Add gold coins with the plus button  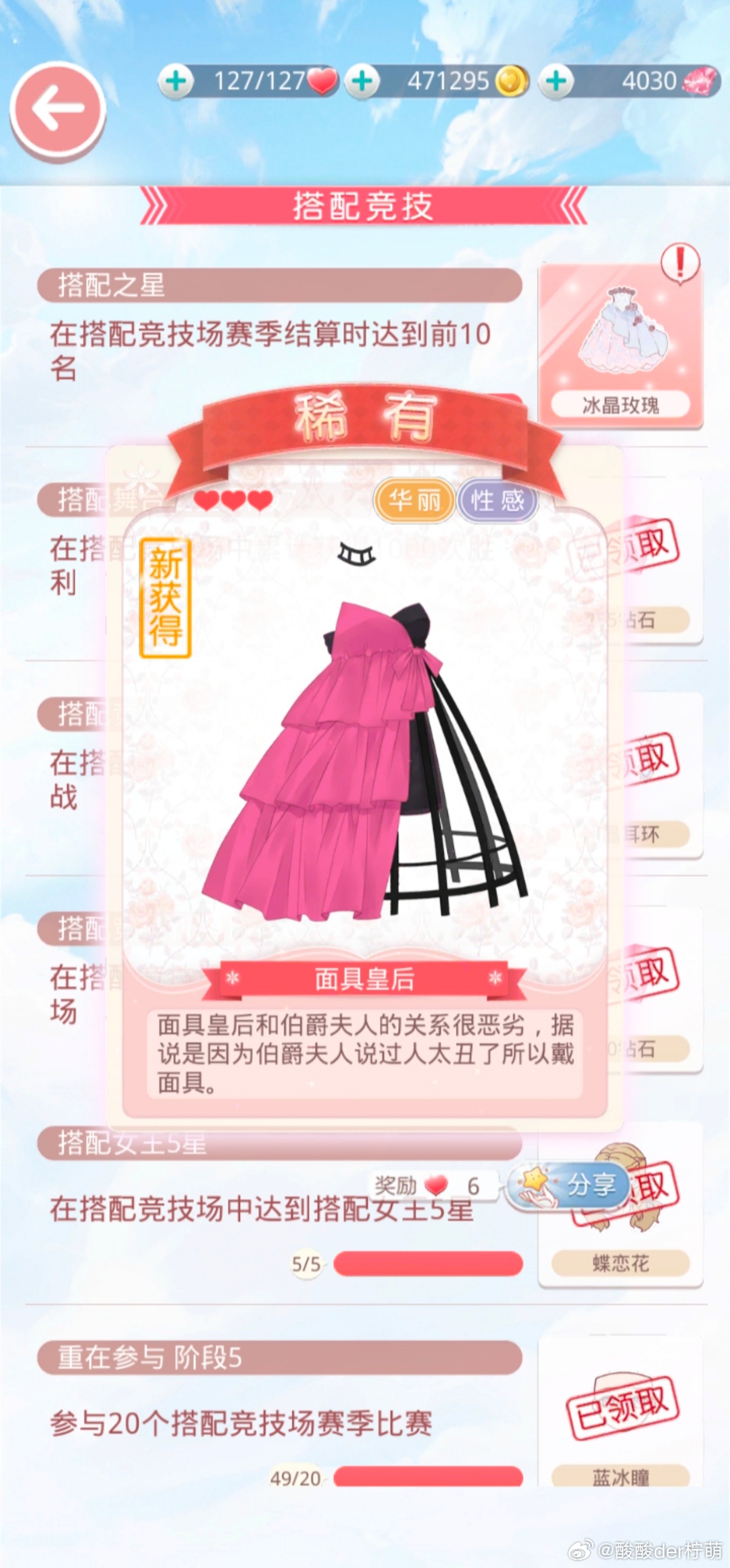(362, 81)
